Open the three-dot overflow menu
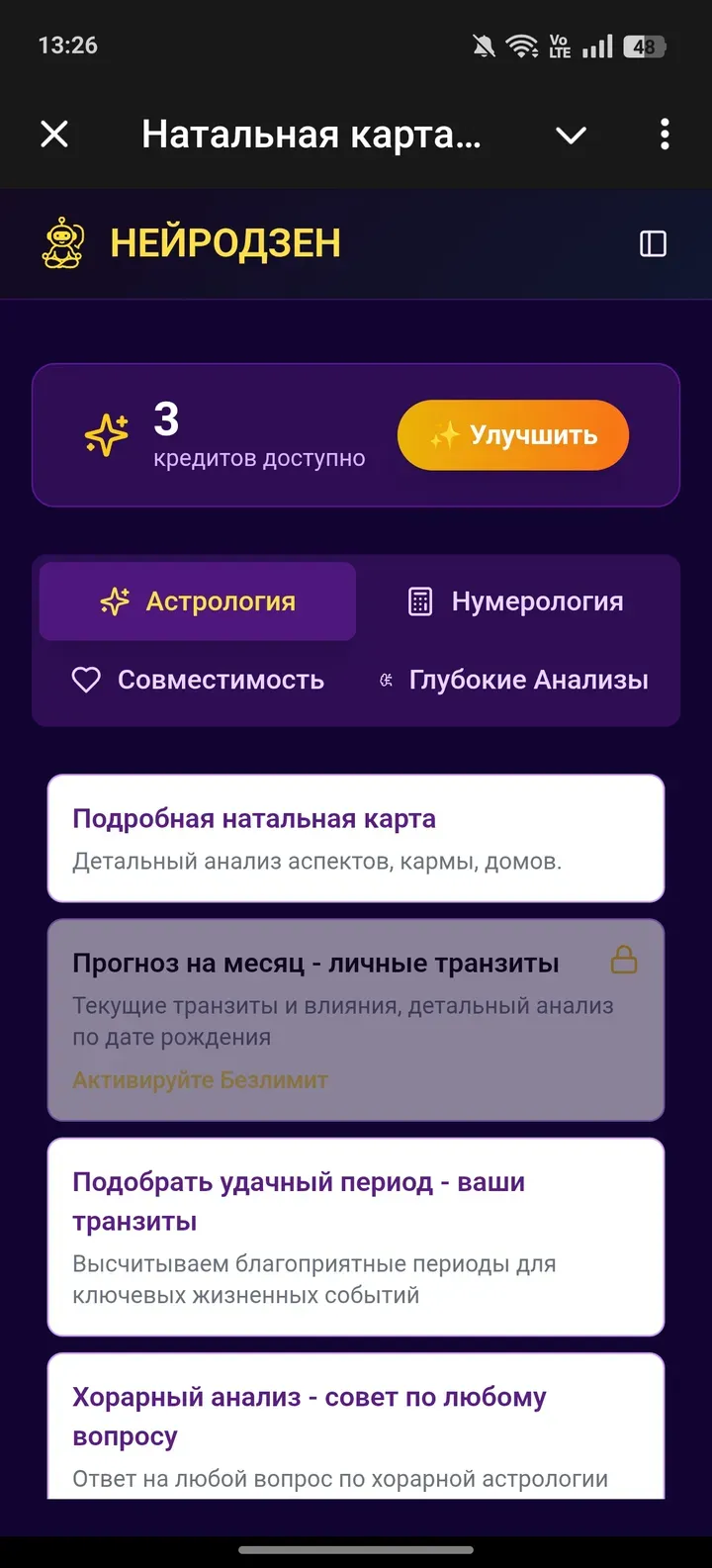Screen dimensions: 712x1568 pyautogui.click(x=664, y=135)
